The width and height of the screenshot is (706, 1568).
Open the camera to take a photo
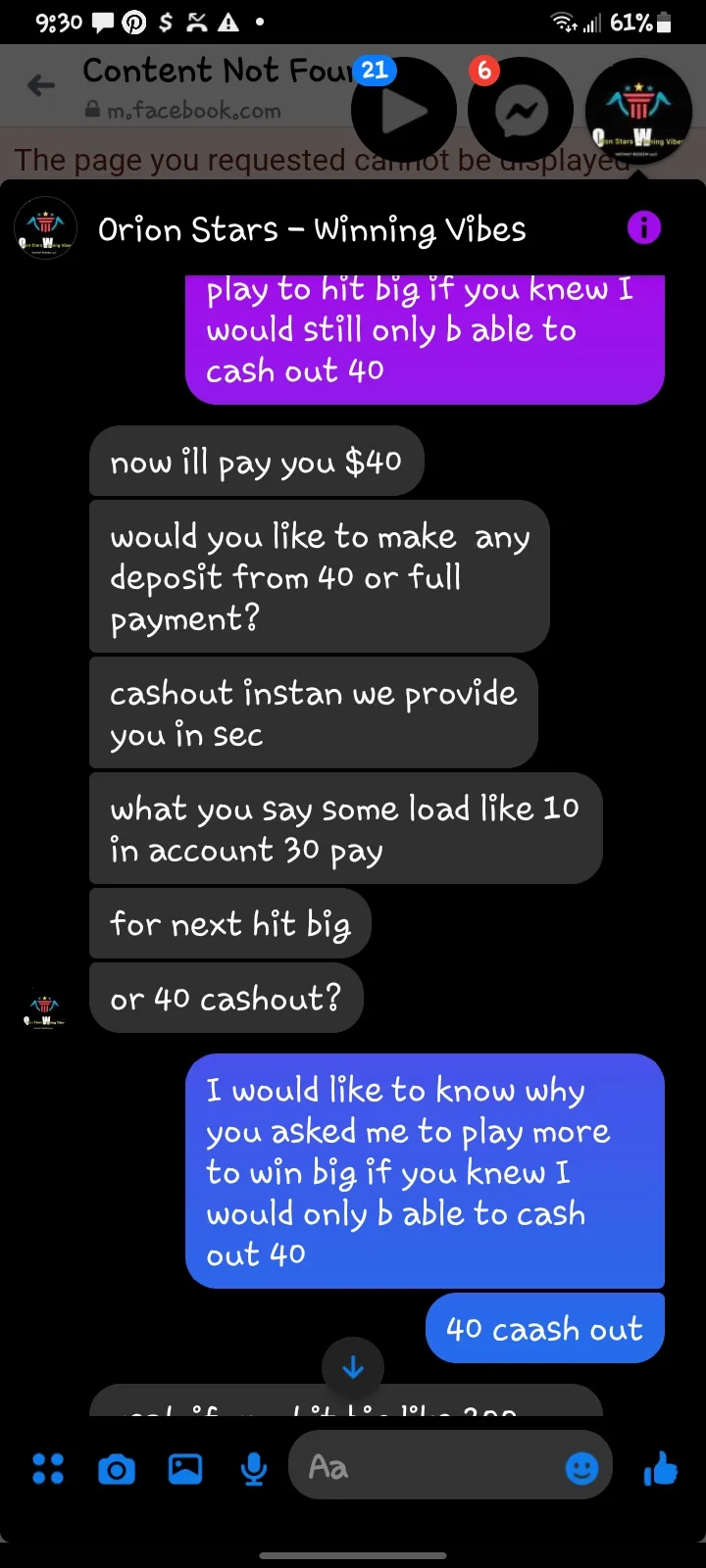tap(117, 1469)
